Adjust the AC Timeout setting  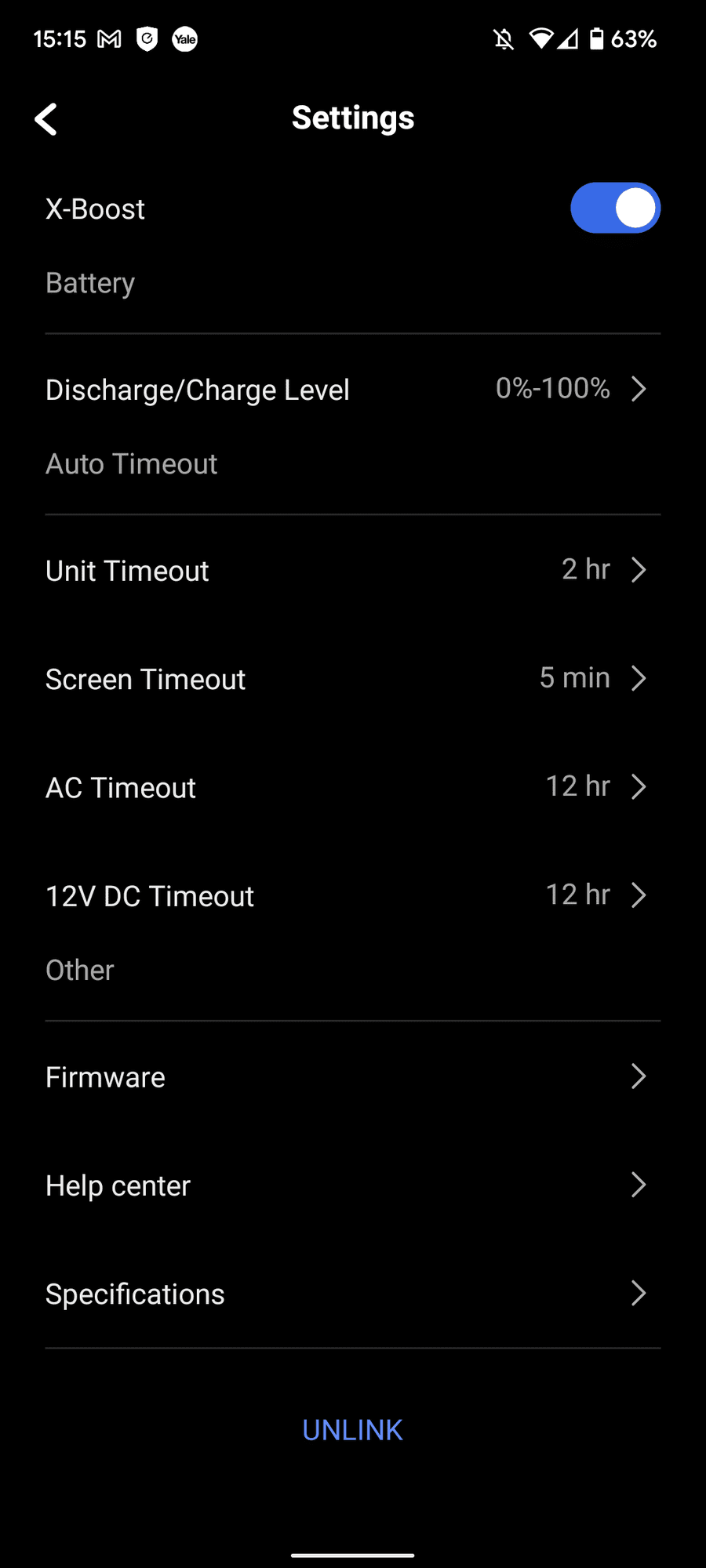click(x=353, y=787)
